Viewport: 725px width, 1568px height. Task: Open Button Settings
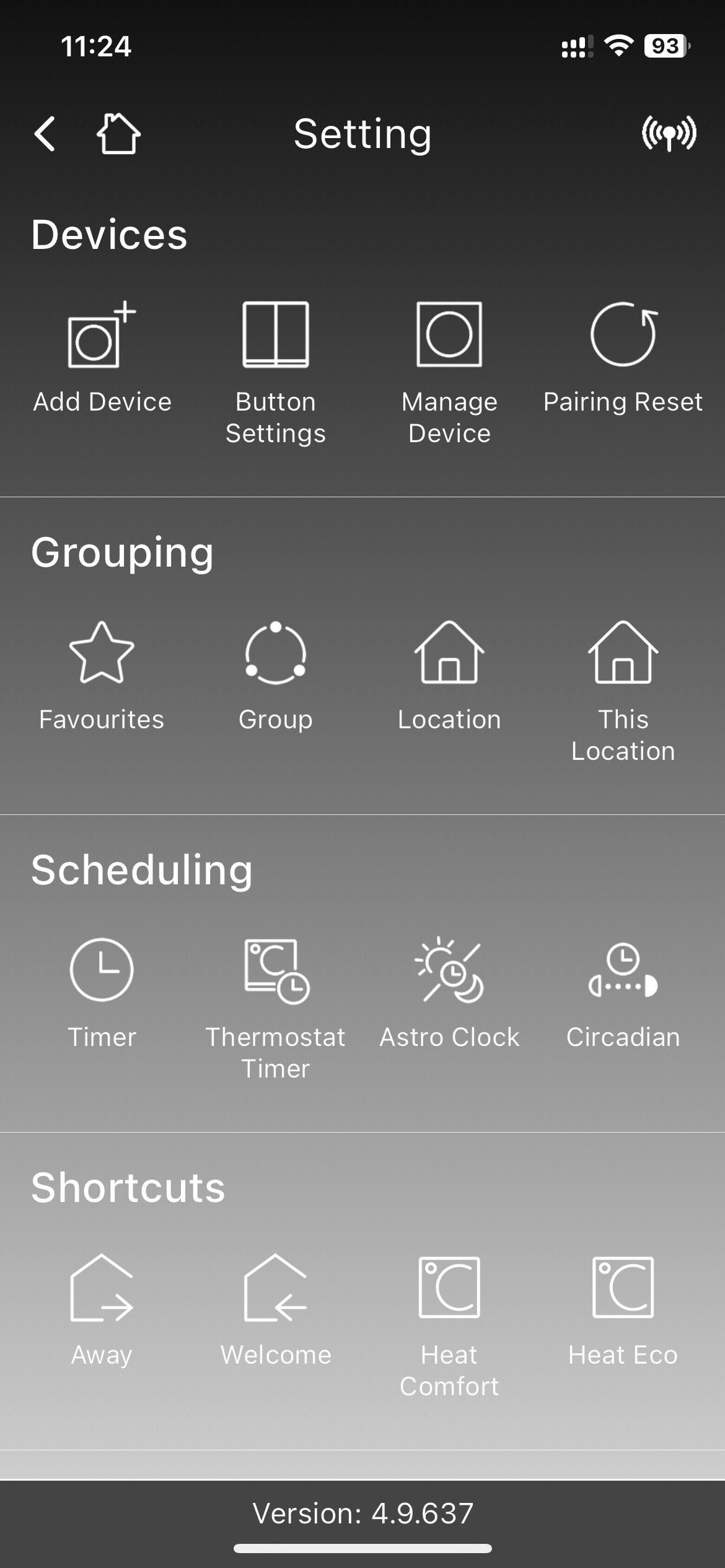pos(276,372)
